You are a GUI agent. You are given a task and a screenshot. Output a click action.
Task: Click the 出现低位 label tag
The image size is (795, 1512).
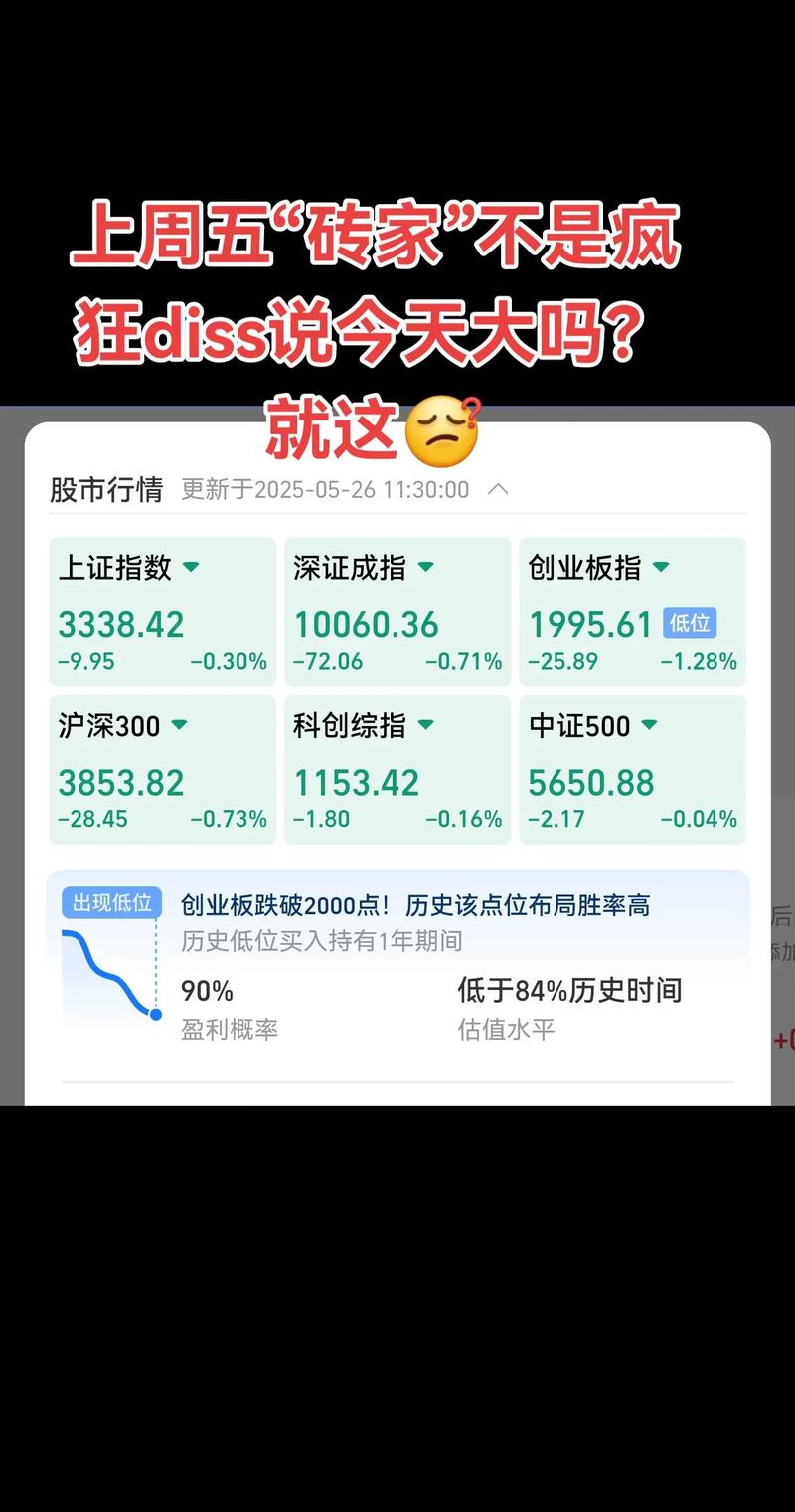(x=111, y=903)
